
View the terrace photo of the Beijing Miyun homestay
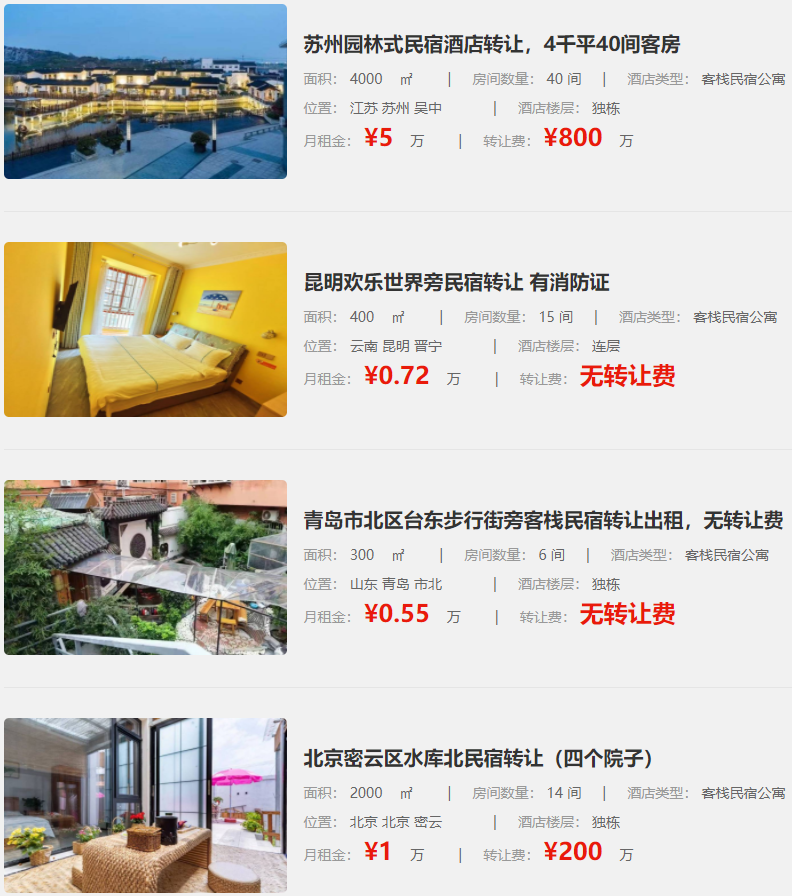(145, 805)
